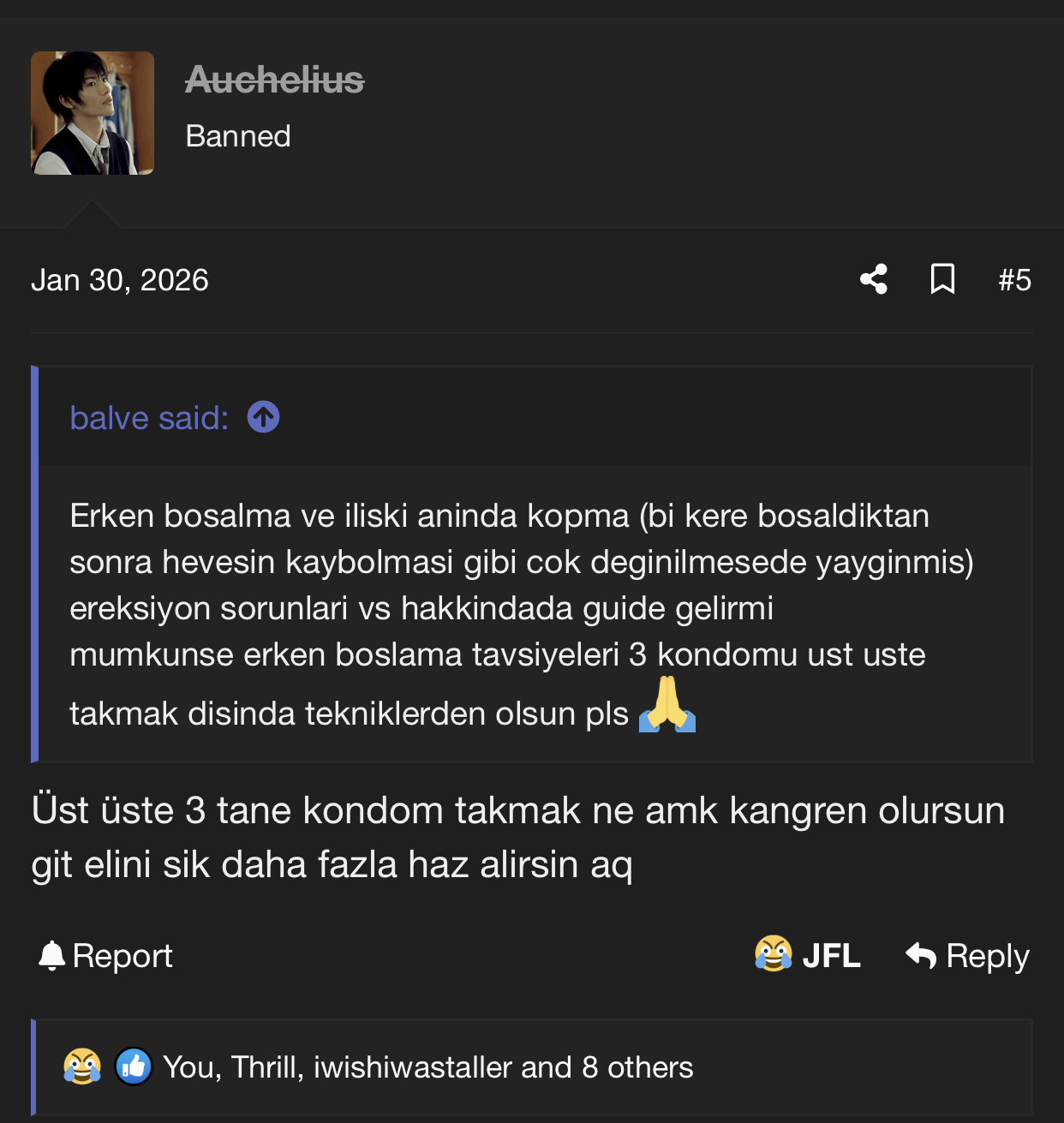Open Auchelius's profile avatar
The image size is (1064, 1123).
[93, 113]
